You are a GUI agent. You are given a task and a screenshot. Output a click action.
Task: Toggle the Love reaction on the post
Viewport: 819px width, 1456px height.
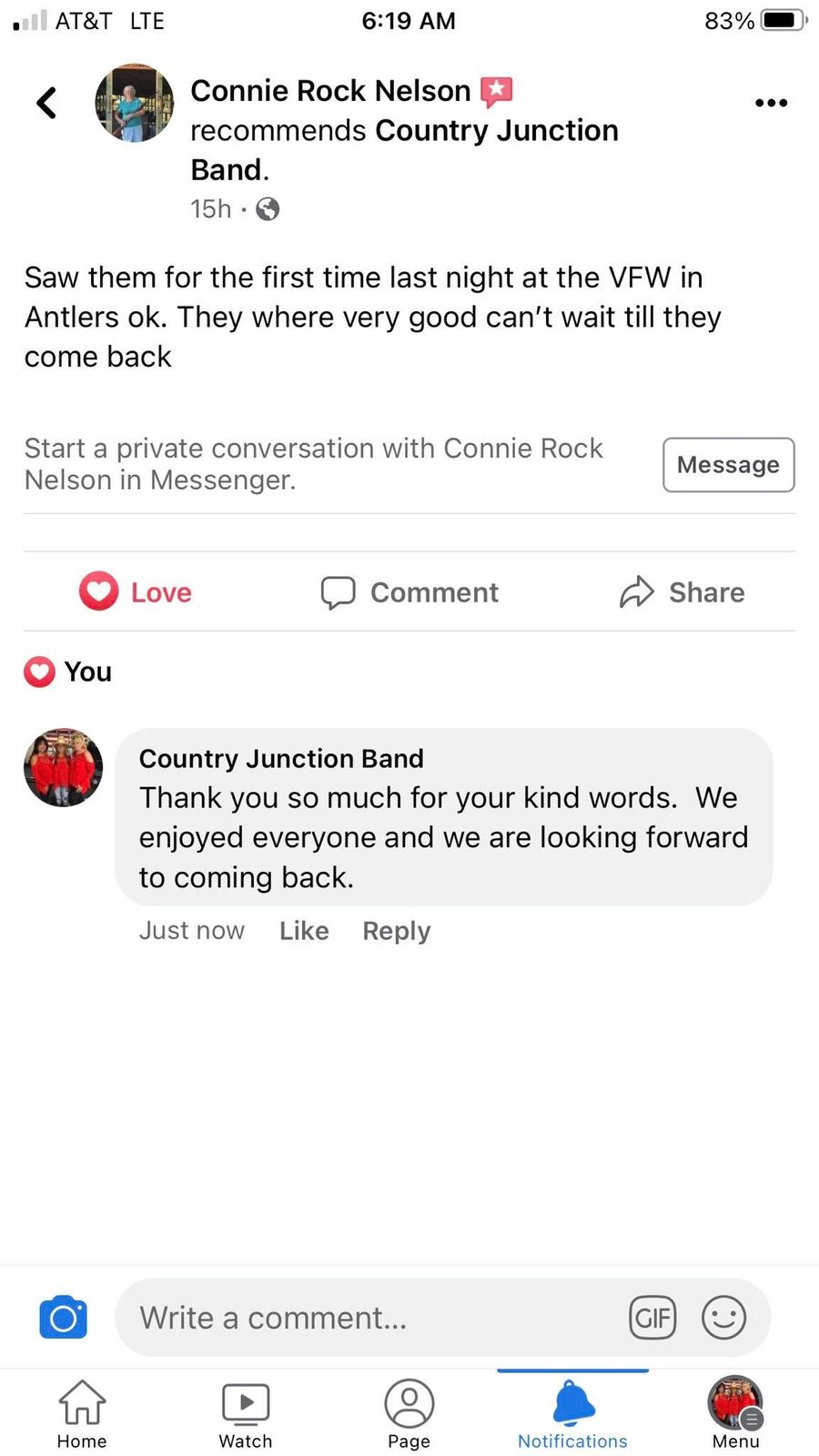pyautogui.click(x=136, y=592)
